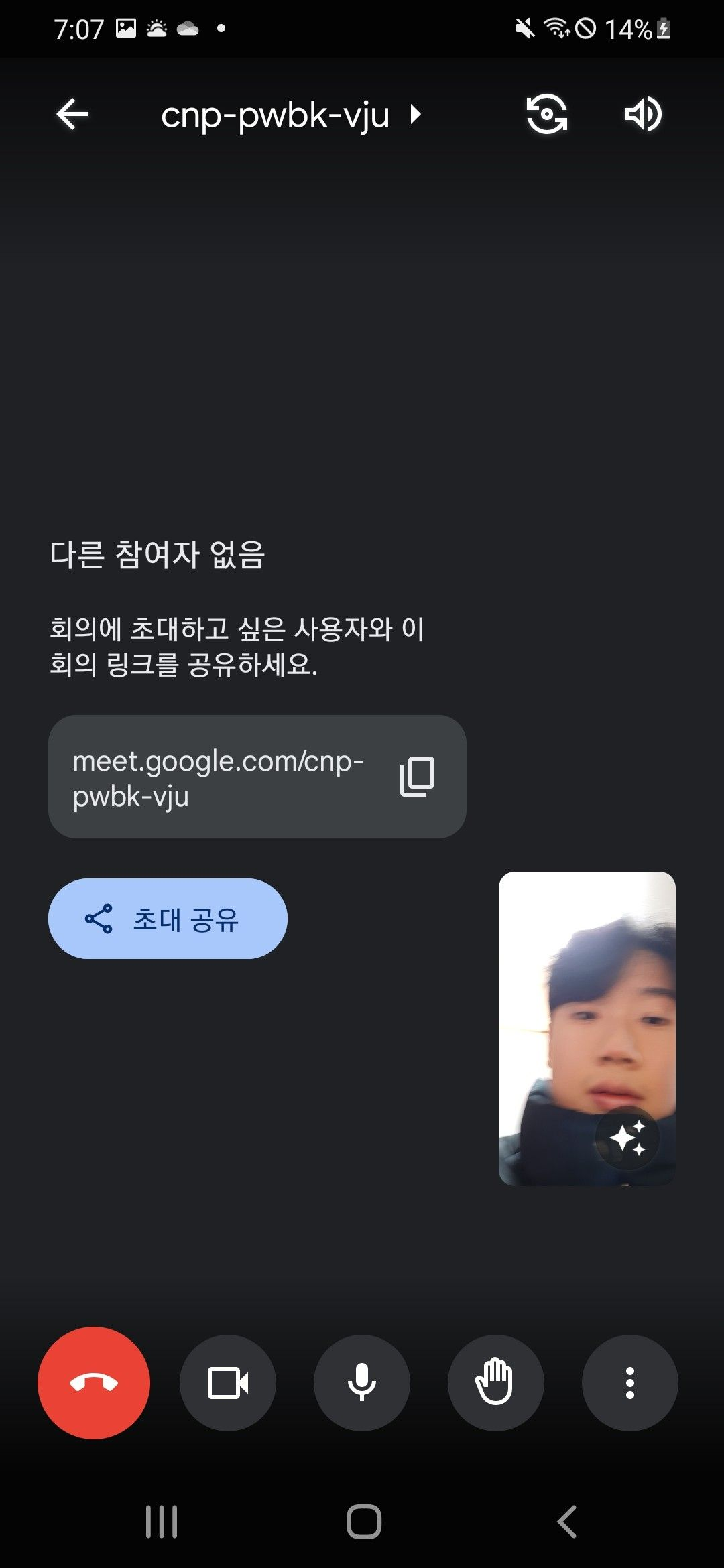This screenshot has width=724, height=1568.
Task: Tap the 초대 공유 share button
Action: pos(168,919)
